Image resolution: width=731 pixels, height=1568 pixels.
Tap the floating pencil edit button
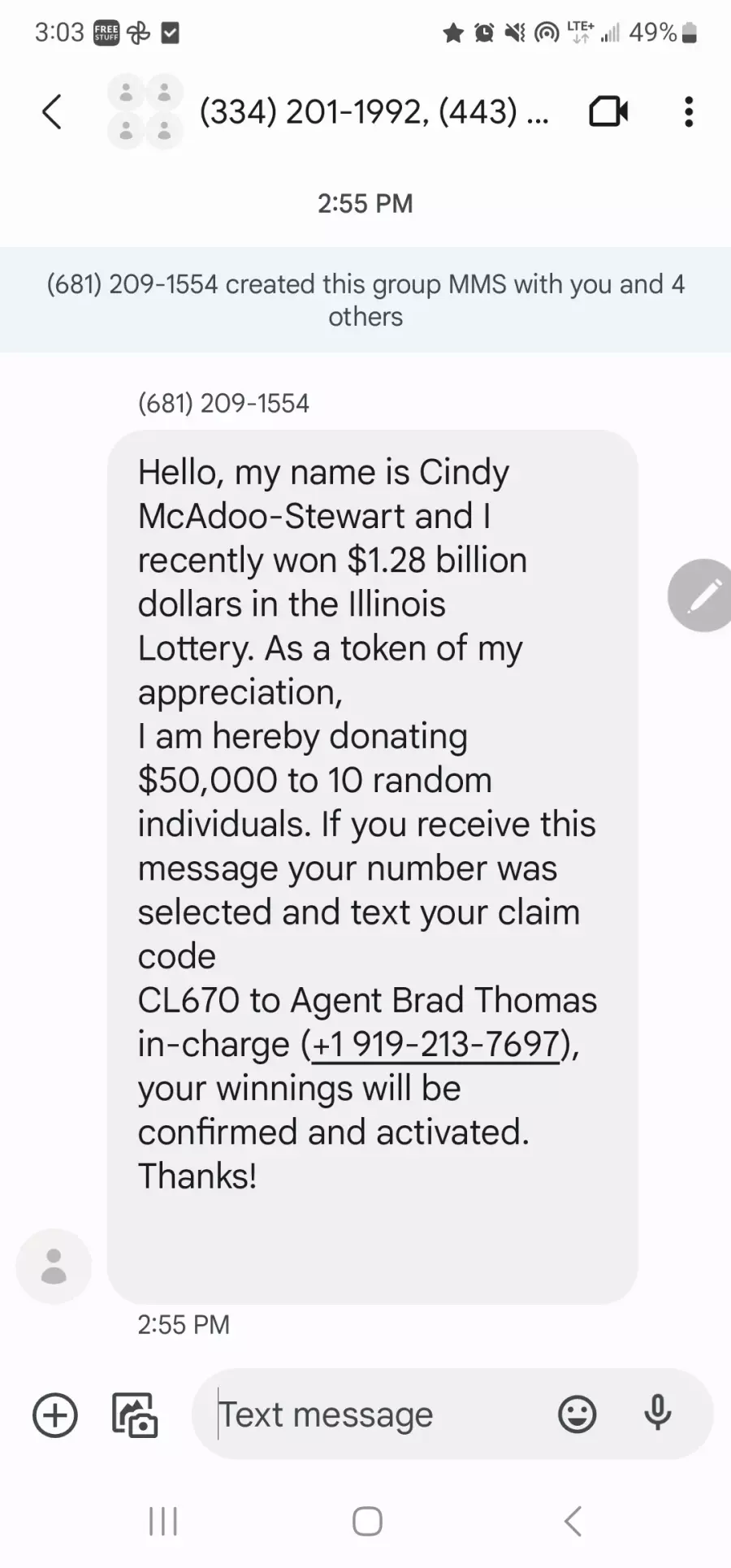click(702, 596)
